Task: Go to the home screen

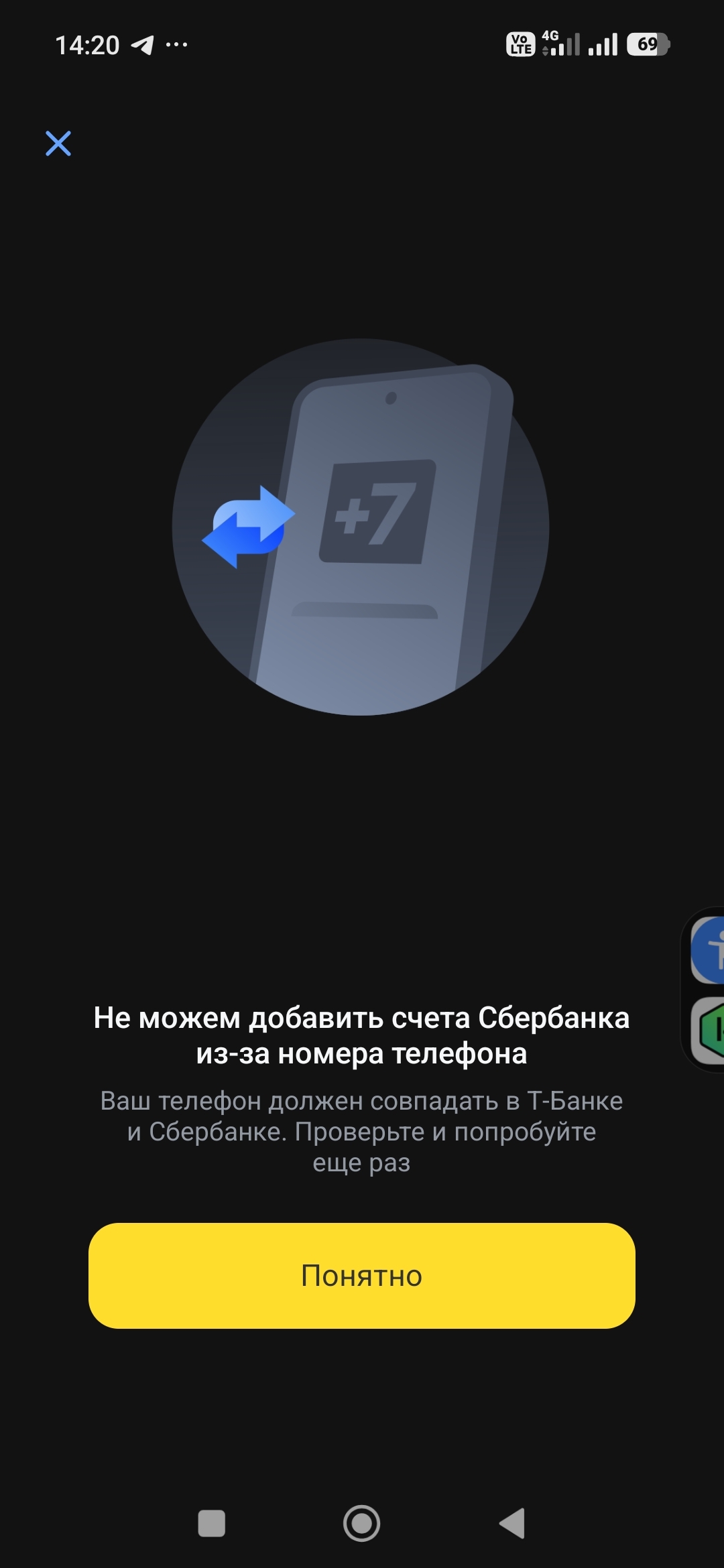Action: click(x=362, y=1524)
